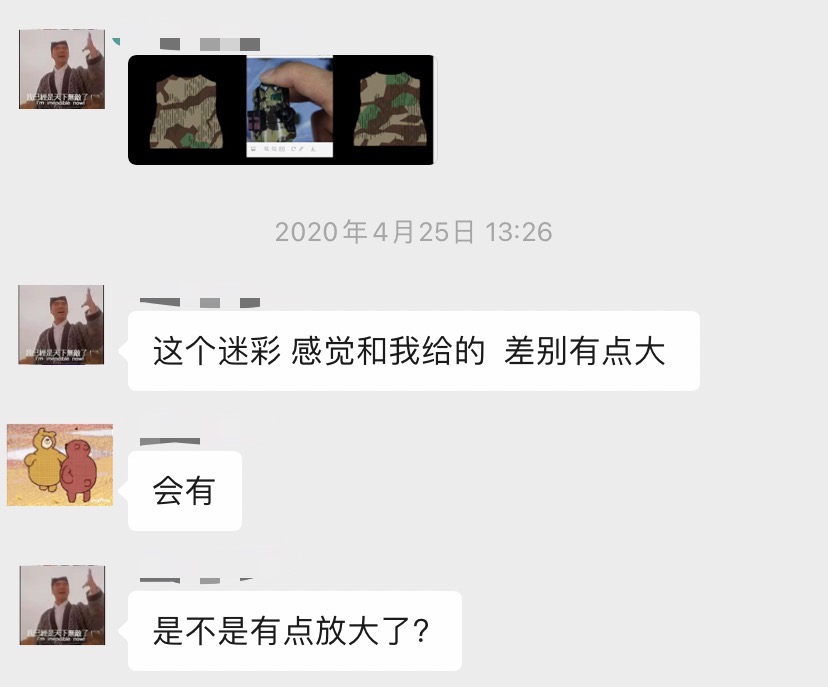Open the two bears avatar profile
The image size is (828, 687).
pos(60,465)
